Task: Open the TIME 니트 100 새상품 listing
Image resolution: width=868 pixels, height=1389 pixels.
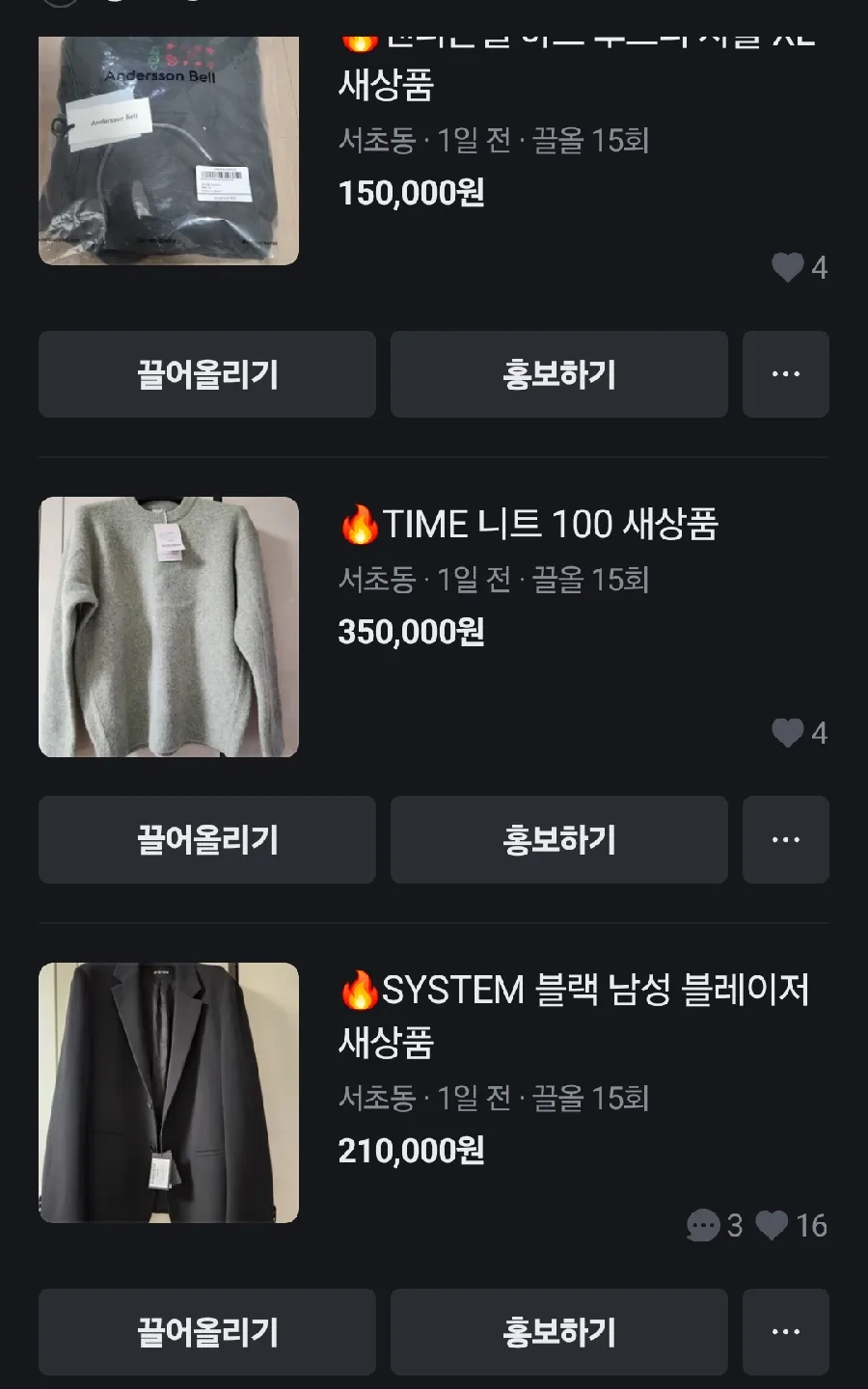Action: 550,525
